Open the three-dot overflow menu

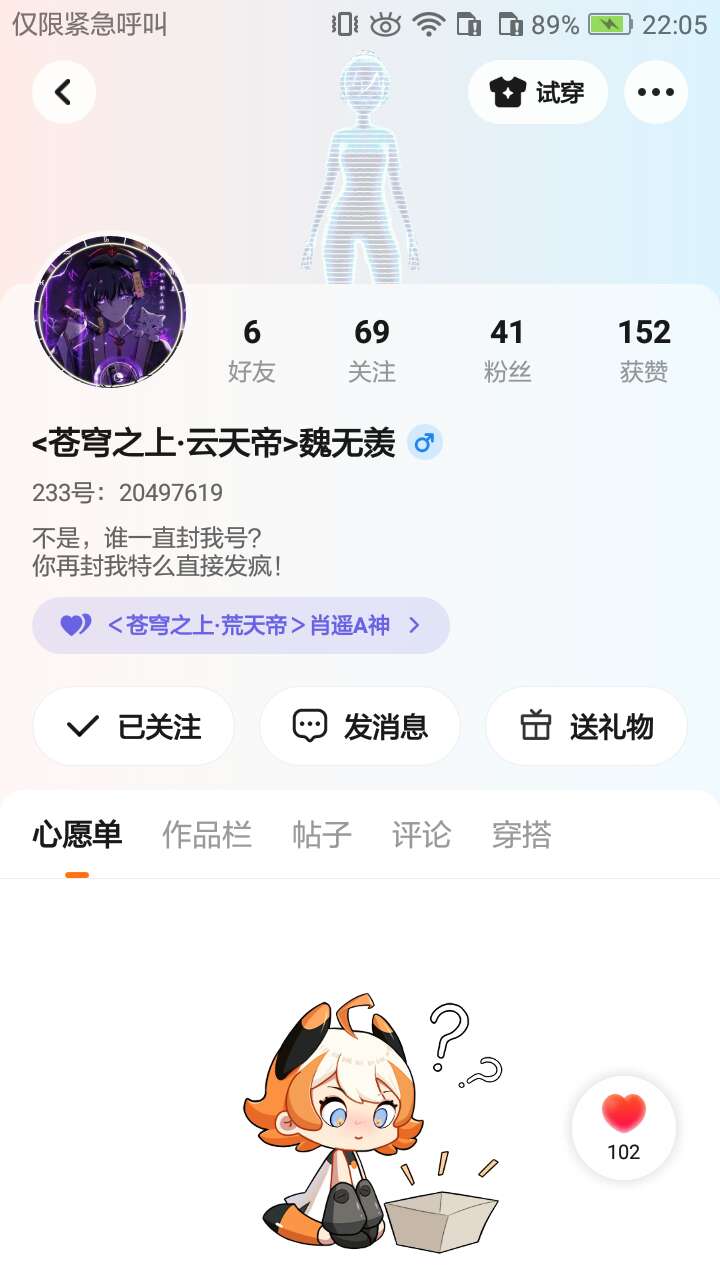tap(656, 92)
